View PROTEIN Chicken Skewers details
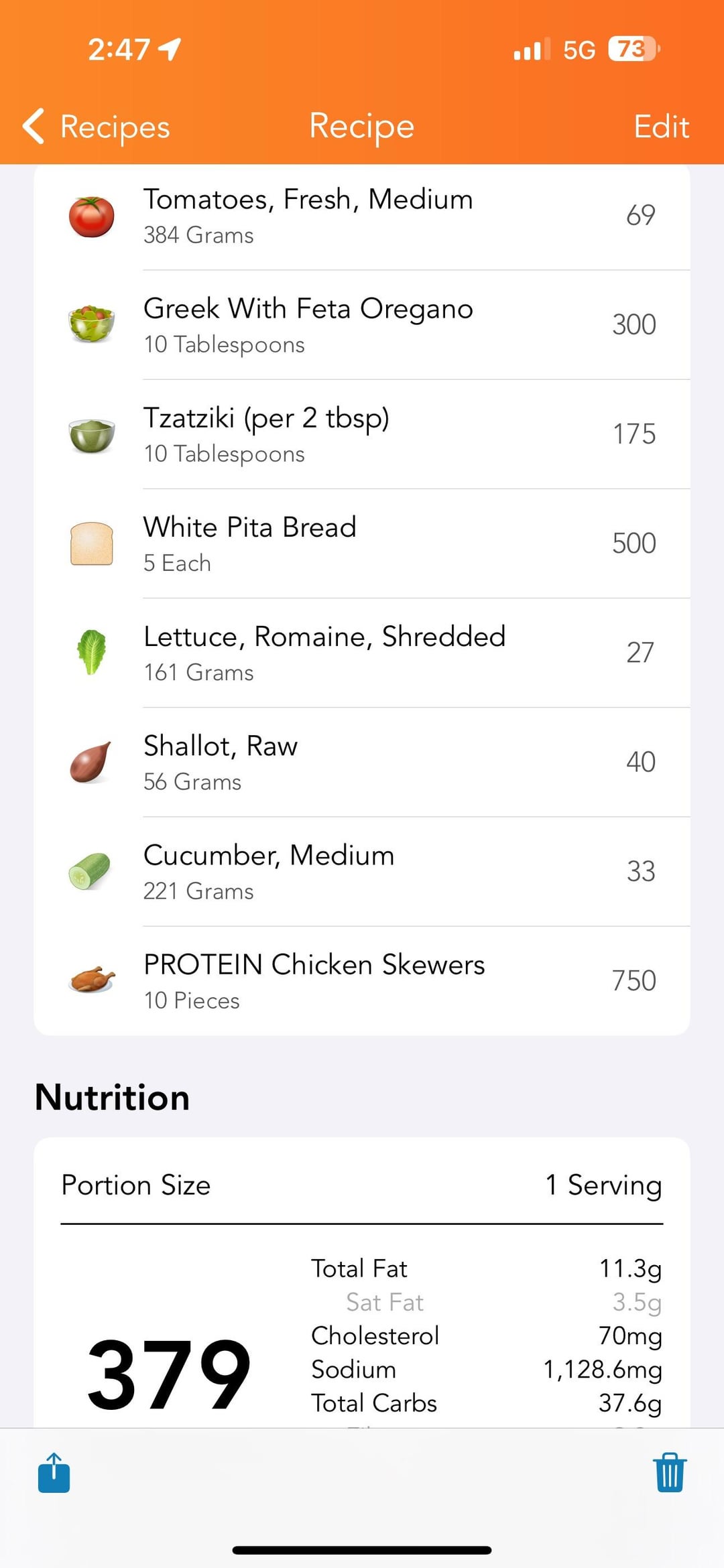Viewport: 724px width, 1568px height. click(x=362, y=980)
